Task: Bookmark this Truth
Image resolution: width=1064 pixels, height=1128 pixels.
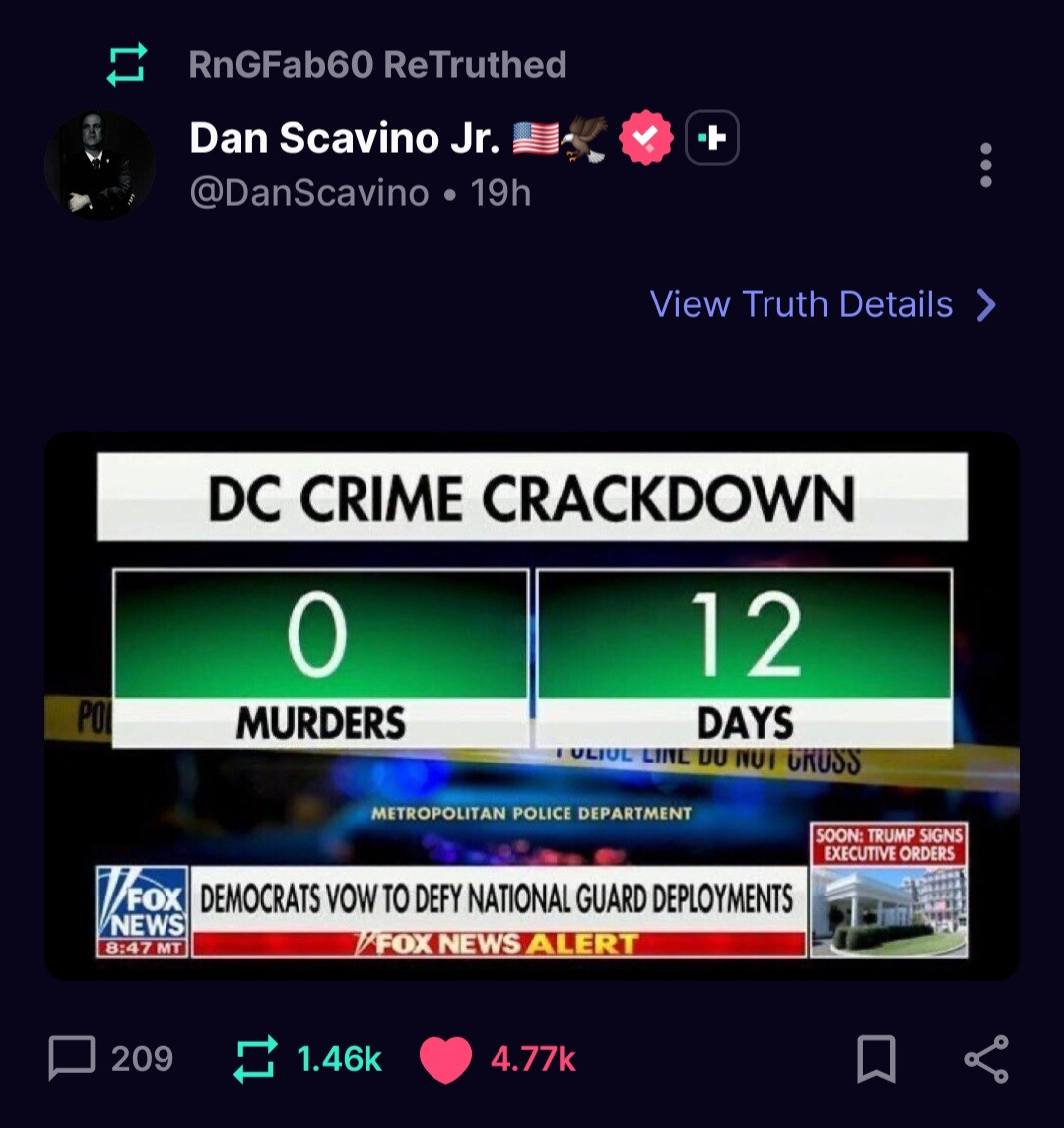Action: tap(876, 1059)
